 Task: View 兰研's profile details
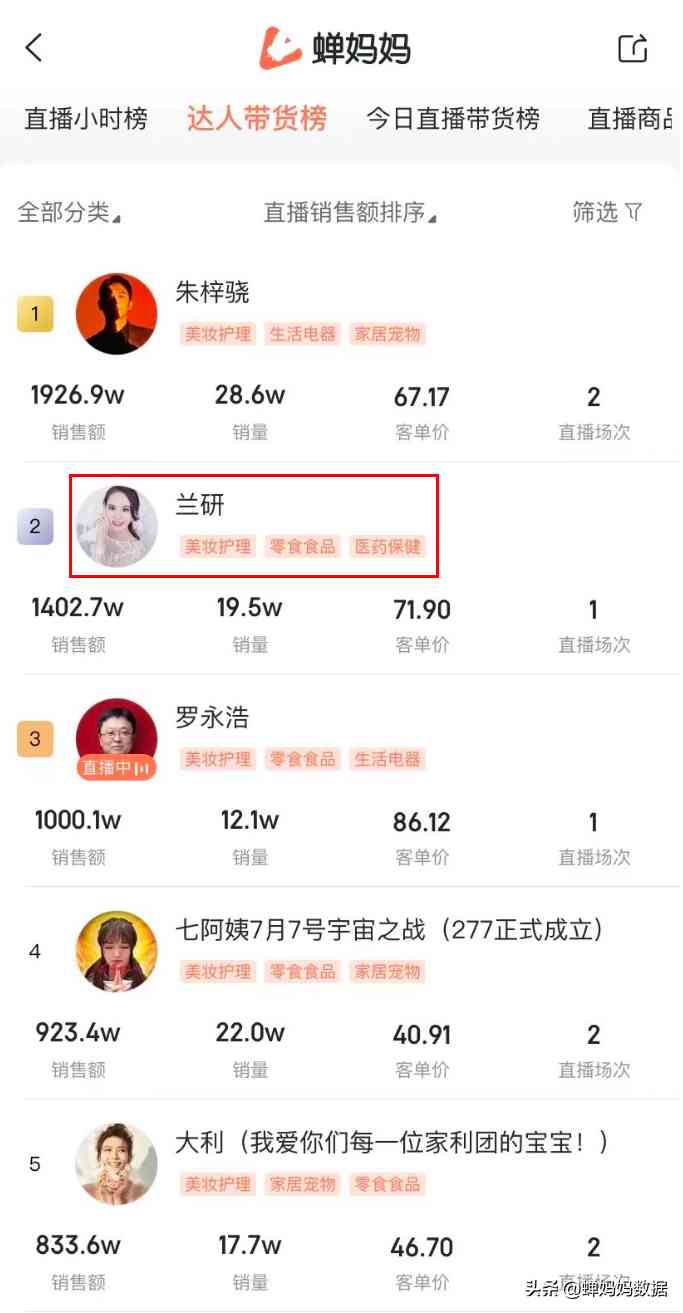pos(200,506)
